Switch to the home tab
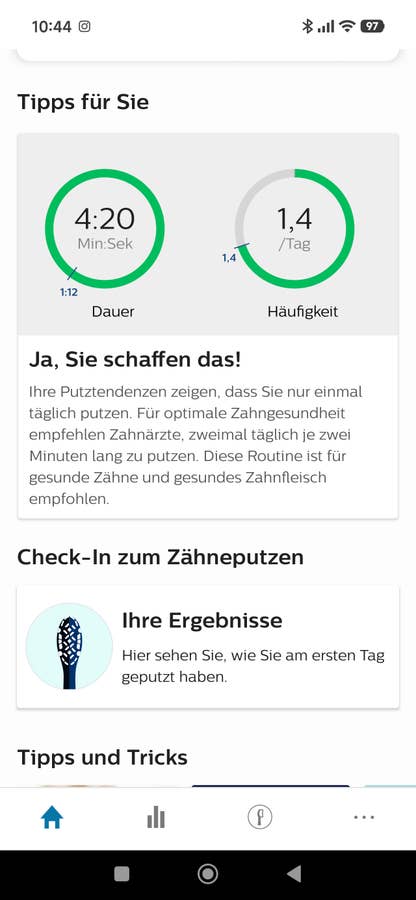 tap(52, 818)
